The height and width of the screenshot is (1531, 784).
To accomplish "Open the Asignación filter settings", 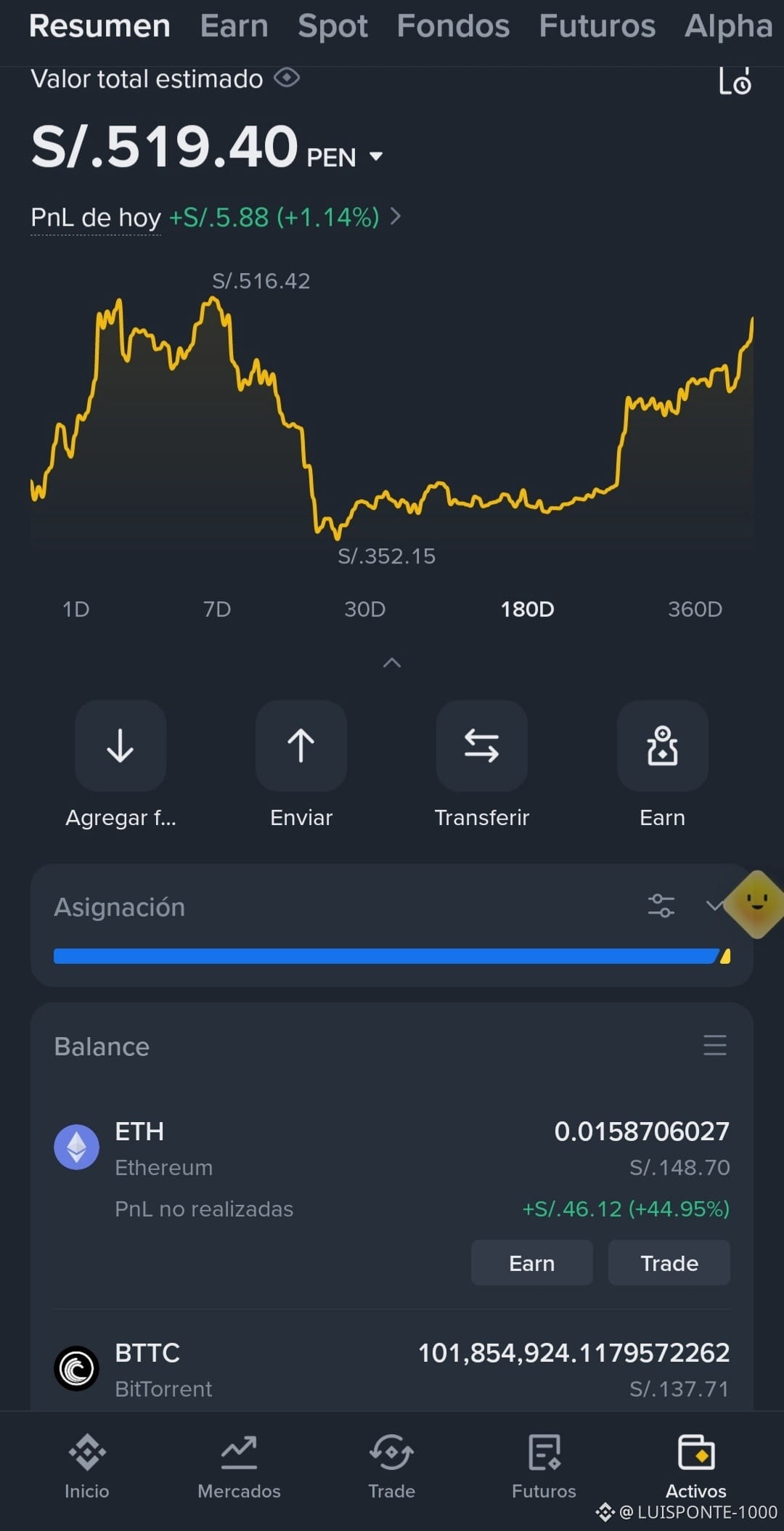I will click(x=661, y=906).
